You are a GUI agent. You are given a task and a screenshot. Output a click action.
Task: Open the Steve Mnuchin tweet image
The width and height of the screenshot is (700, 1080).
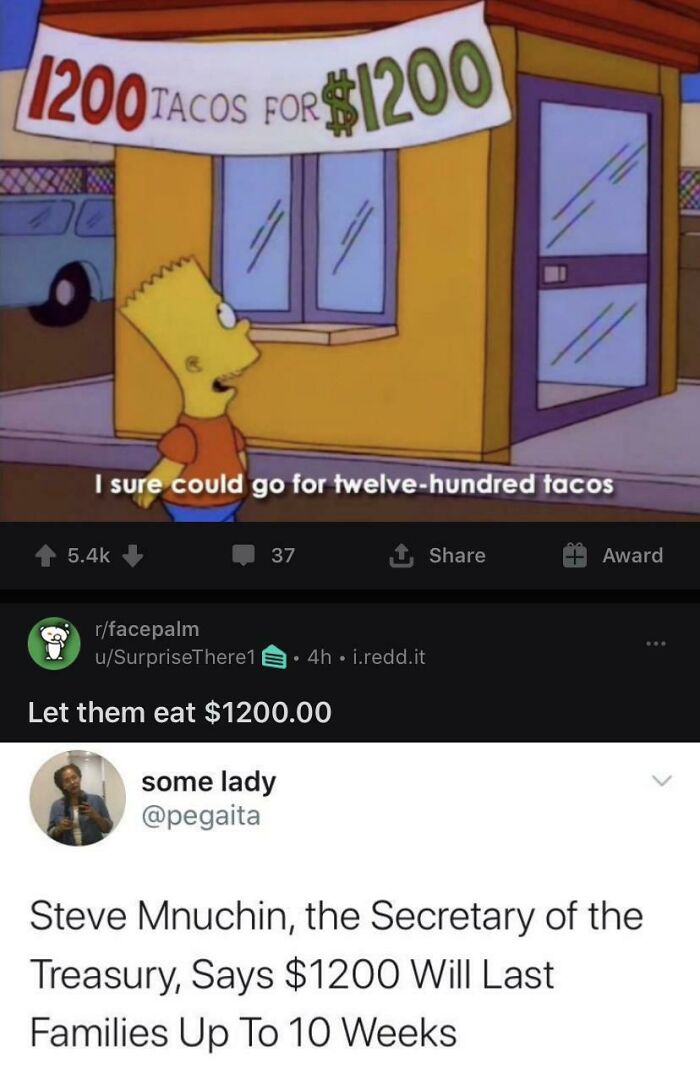point(350,910)
